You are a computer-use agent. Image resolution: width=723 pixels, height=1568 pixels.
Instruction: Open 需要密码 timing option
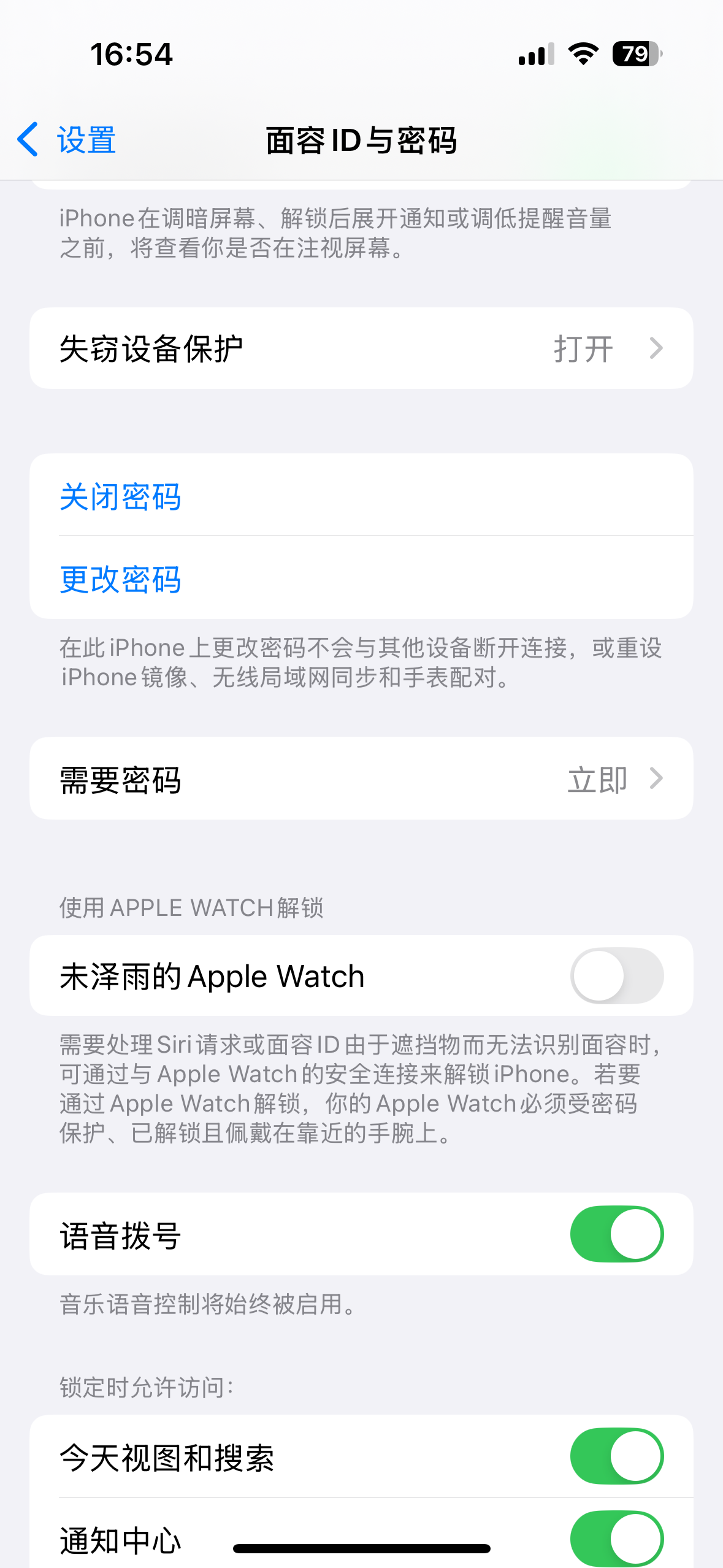361,779
